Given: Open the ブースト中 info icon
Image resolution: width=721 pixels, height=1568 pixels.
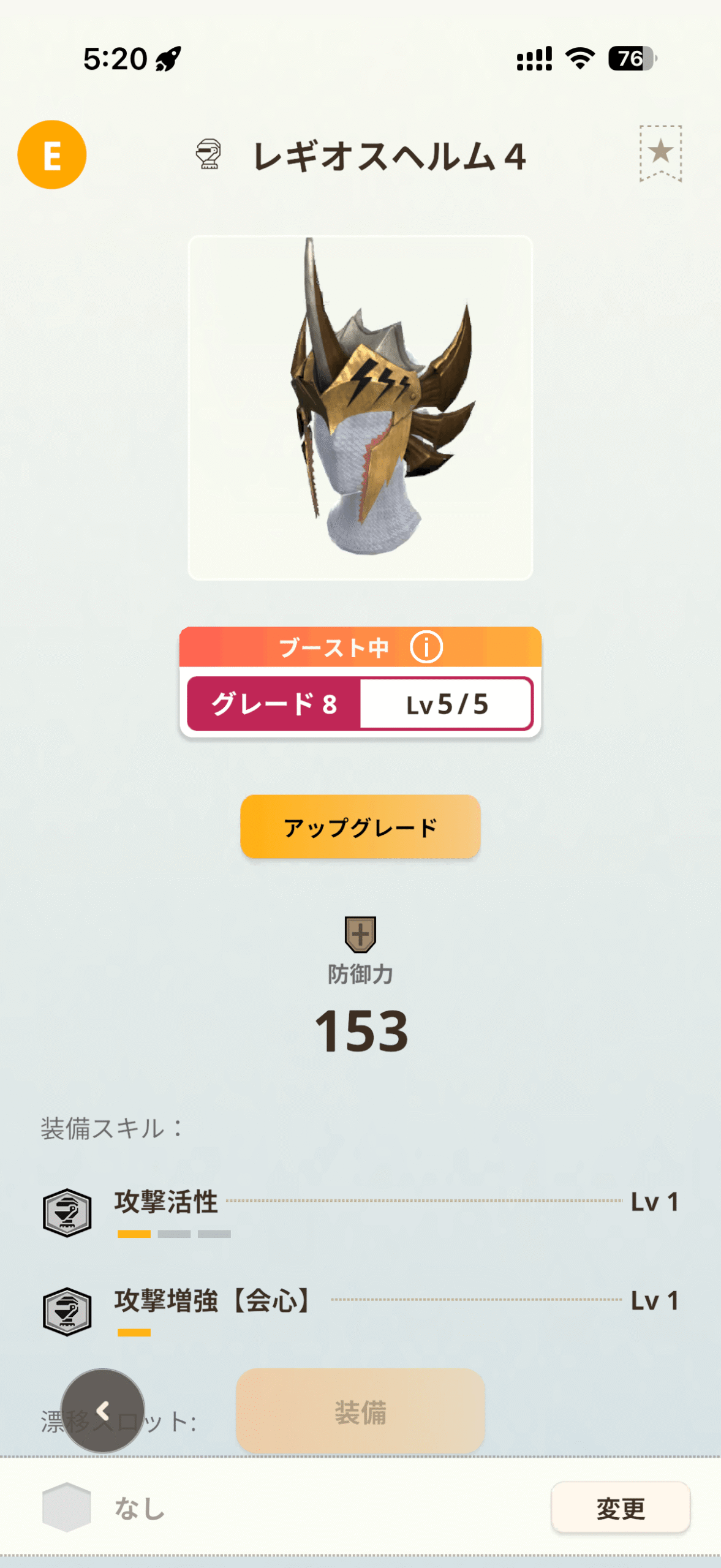Looking at the screenshot, I should click(426, 647).
